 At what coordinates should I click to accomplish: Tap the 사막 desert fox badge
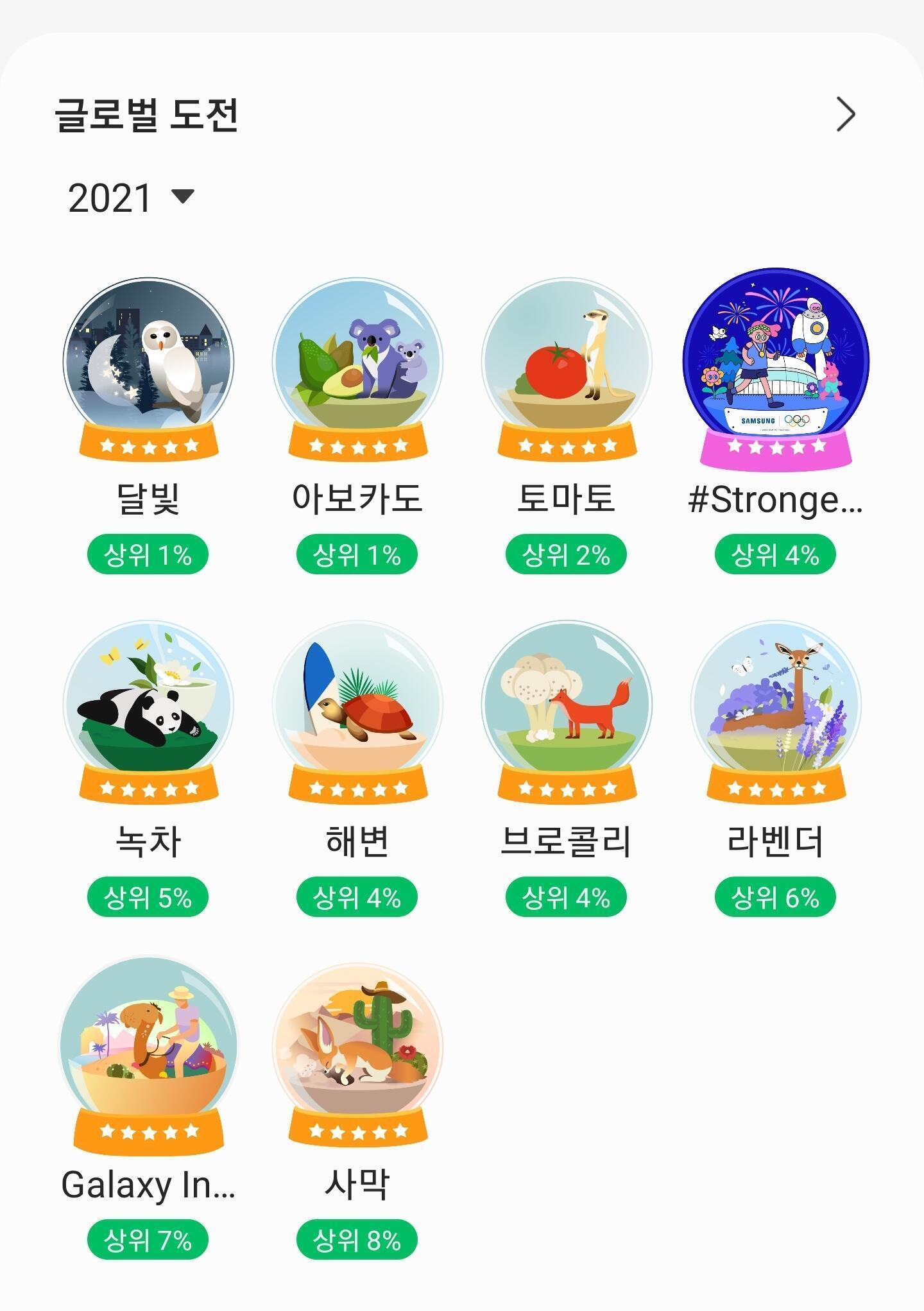pos(357,1054)
